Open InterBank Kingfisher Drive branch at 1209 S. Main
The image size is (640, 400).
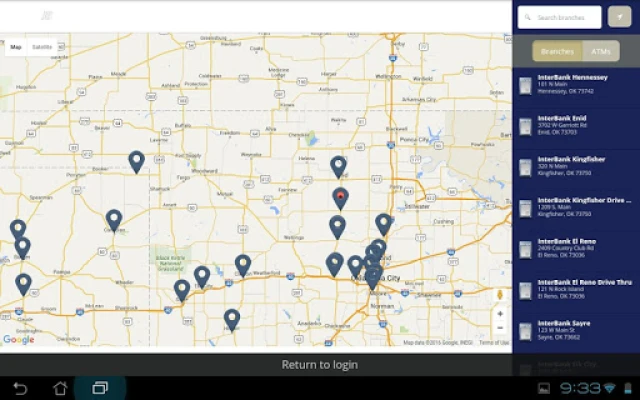coord(575,208)
